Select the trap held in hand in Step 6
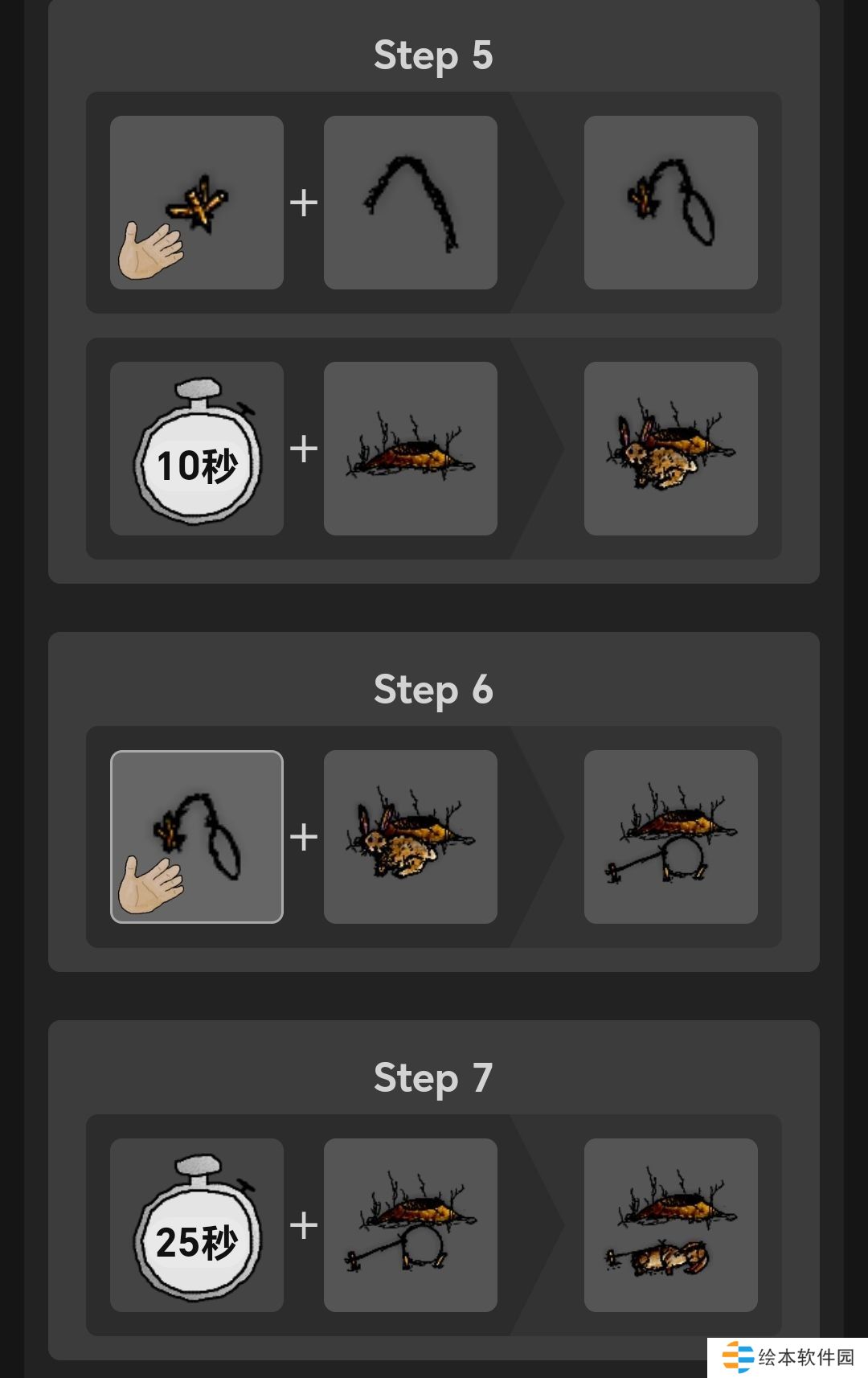 (x=197, y=836)
